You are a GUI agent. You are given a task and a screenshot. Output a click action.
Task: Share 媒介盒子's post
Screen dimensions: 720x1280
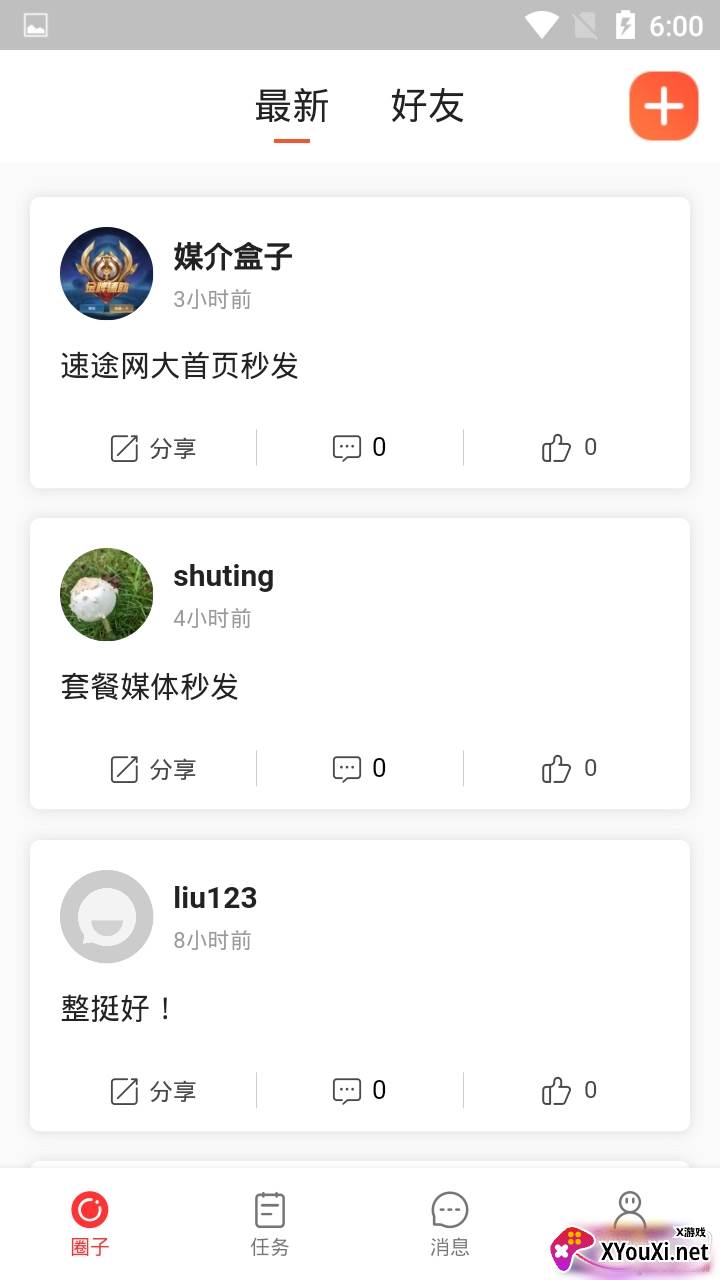[x=153, y=448]
